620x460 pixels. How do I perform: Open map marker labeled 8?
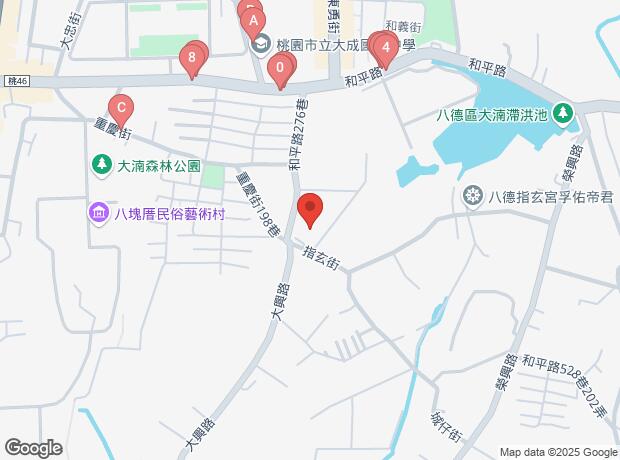(x=191, y=58)
